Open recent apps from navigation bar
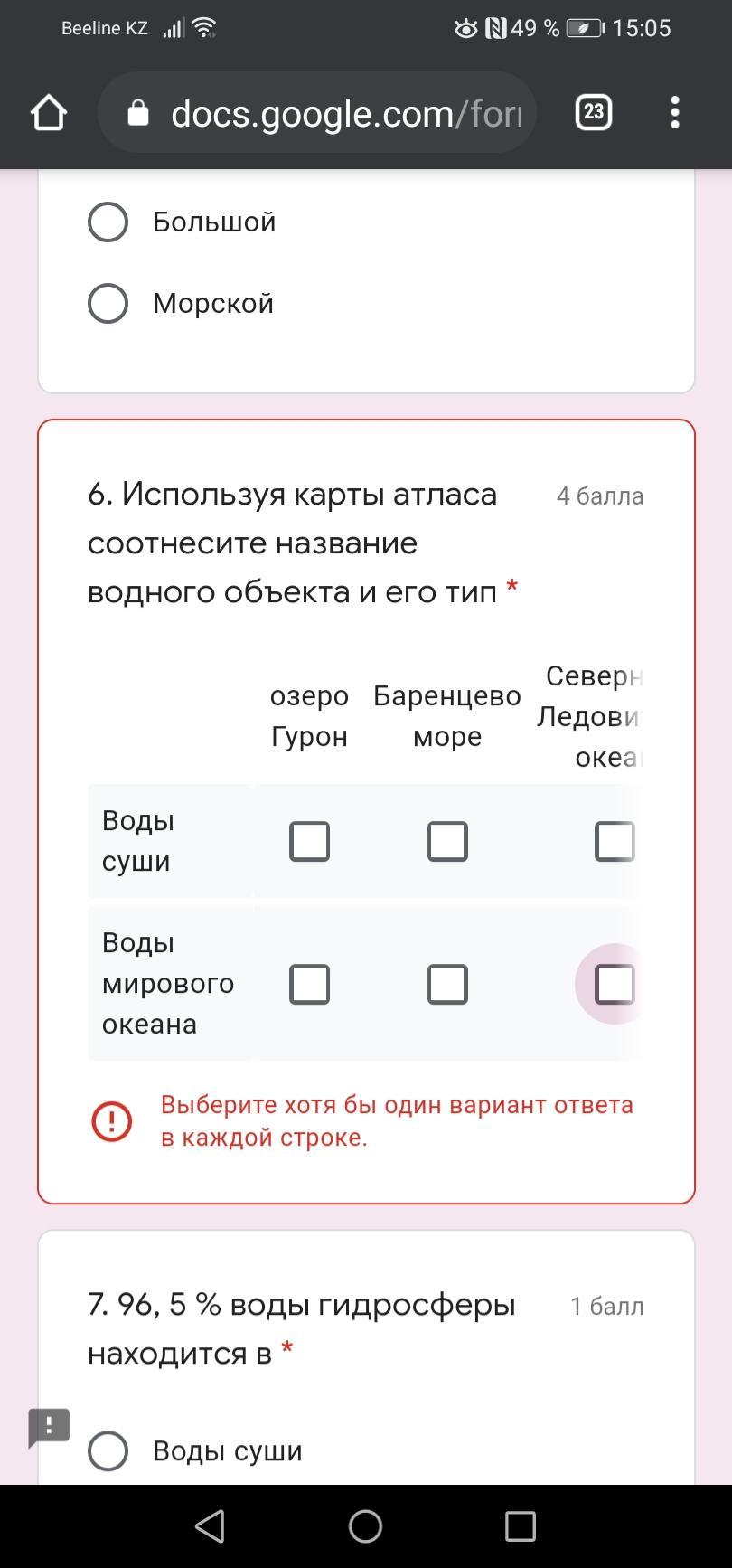The image size is (732, 1568). (521, 1526)
